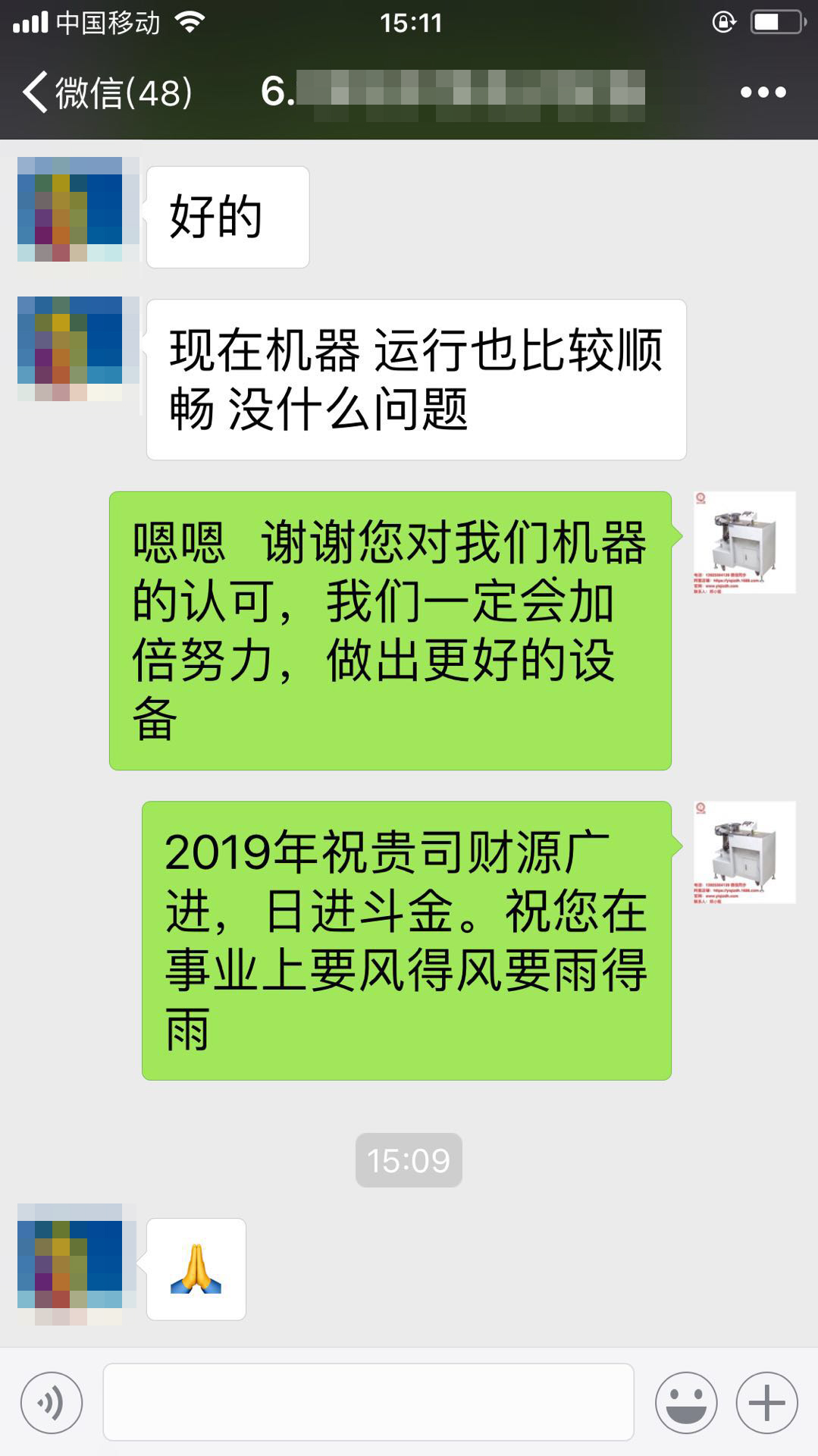Open the chat info overflow menu
This screenshot has height=1456, width=818.
(763, 93)
